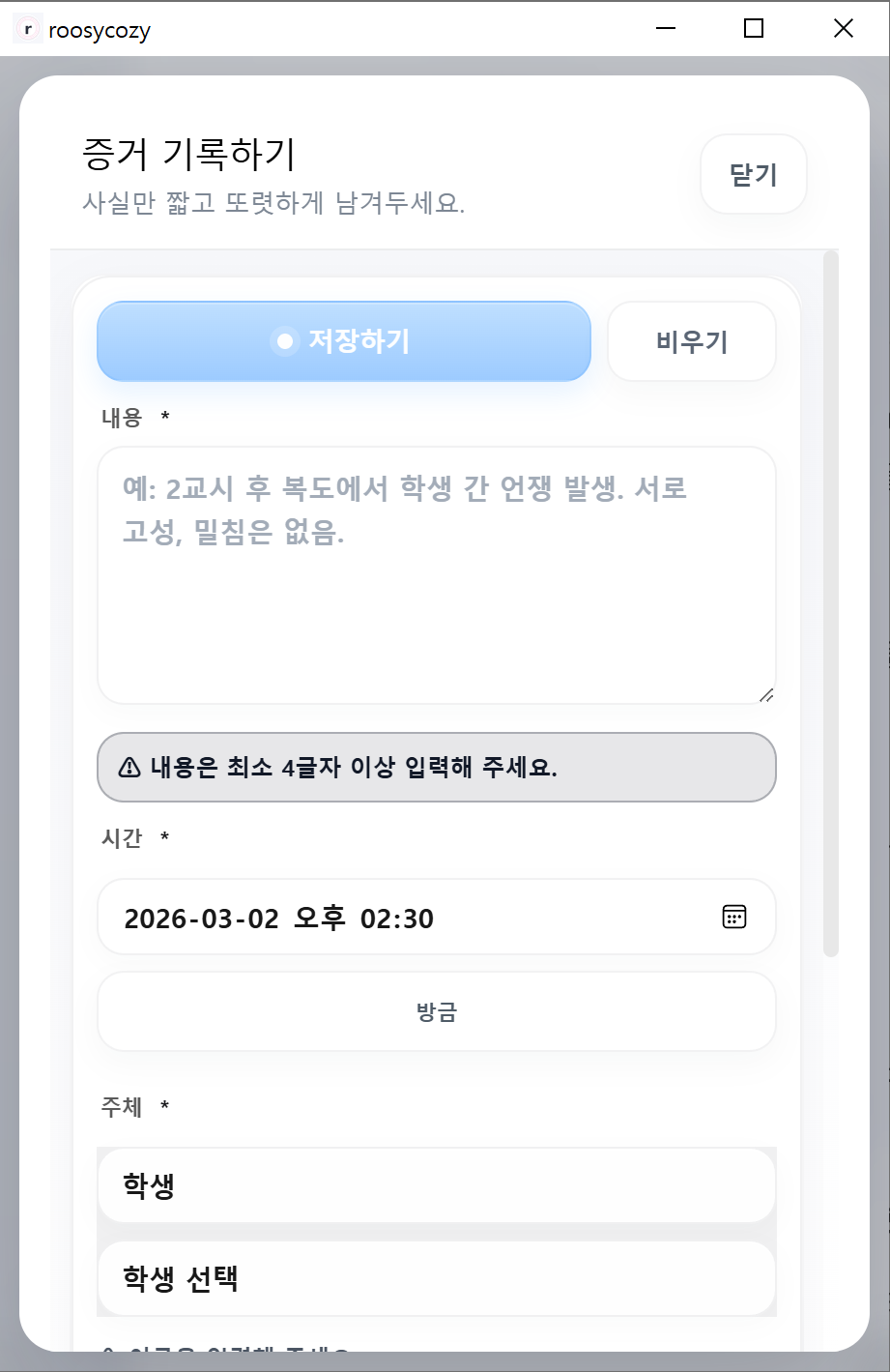This screenshot has height=1372, width=890.
Task: Set time to now with the 방금 button
Action: (x=436, y=1011)
